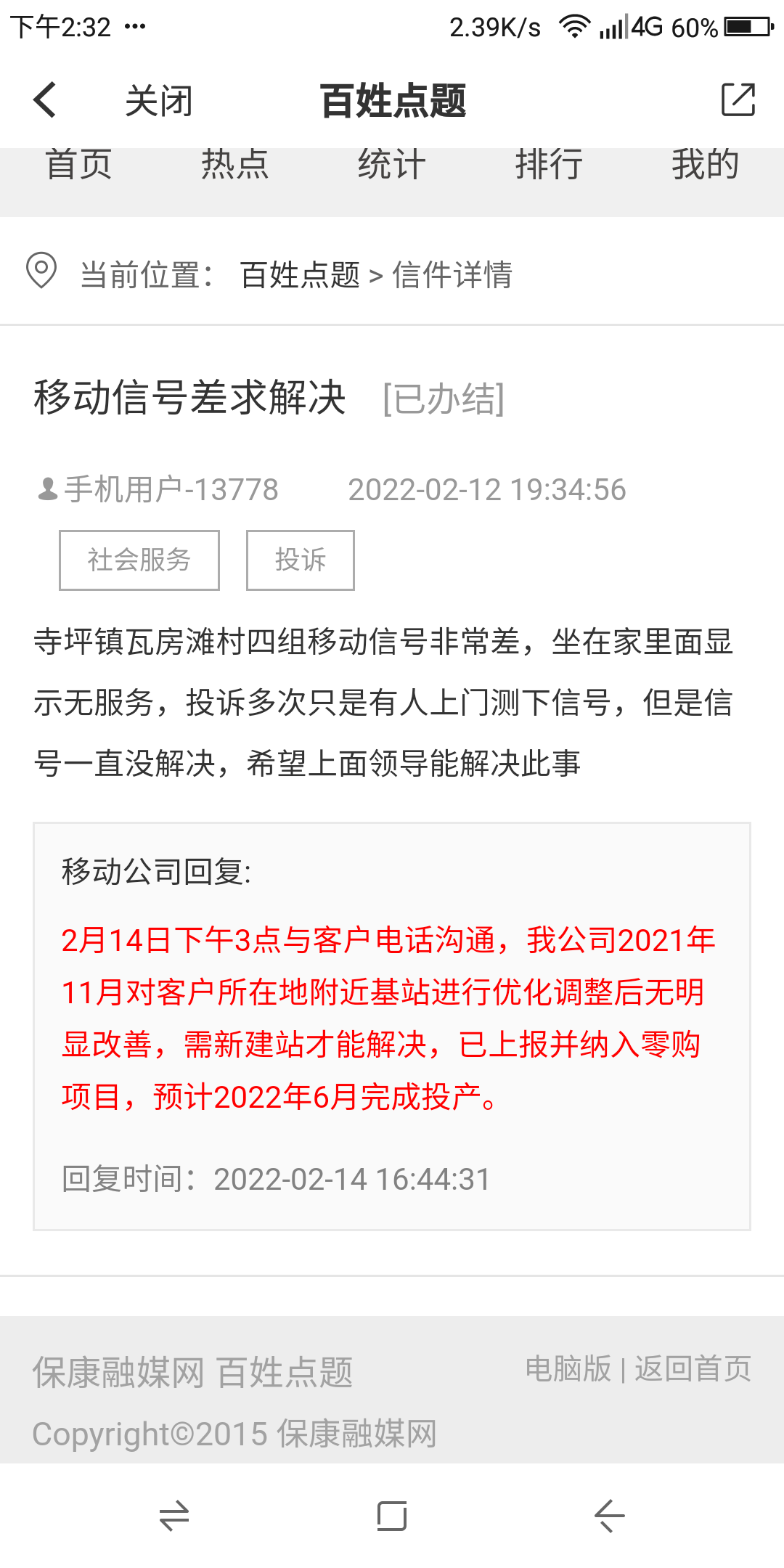Screen dimensions: 784x1568
Task: Open 百姓点题 in the breadcrumb
Action: coord(300,275)
